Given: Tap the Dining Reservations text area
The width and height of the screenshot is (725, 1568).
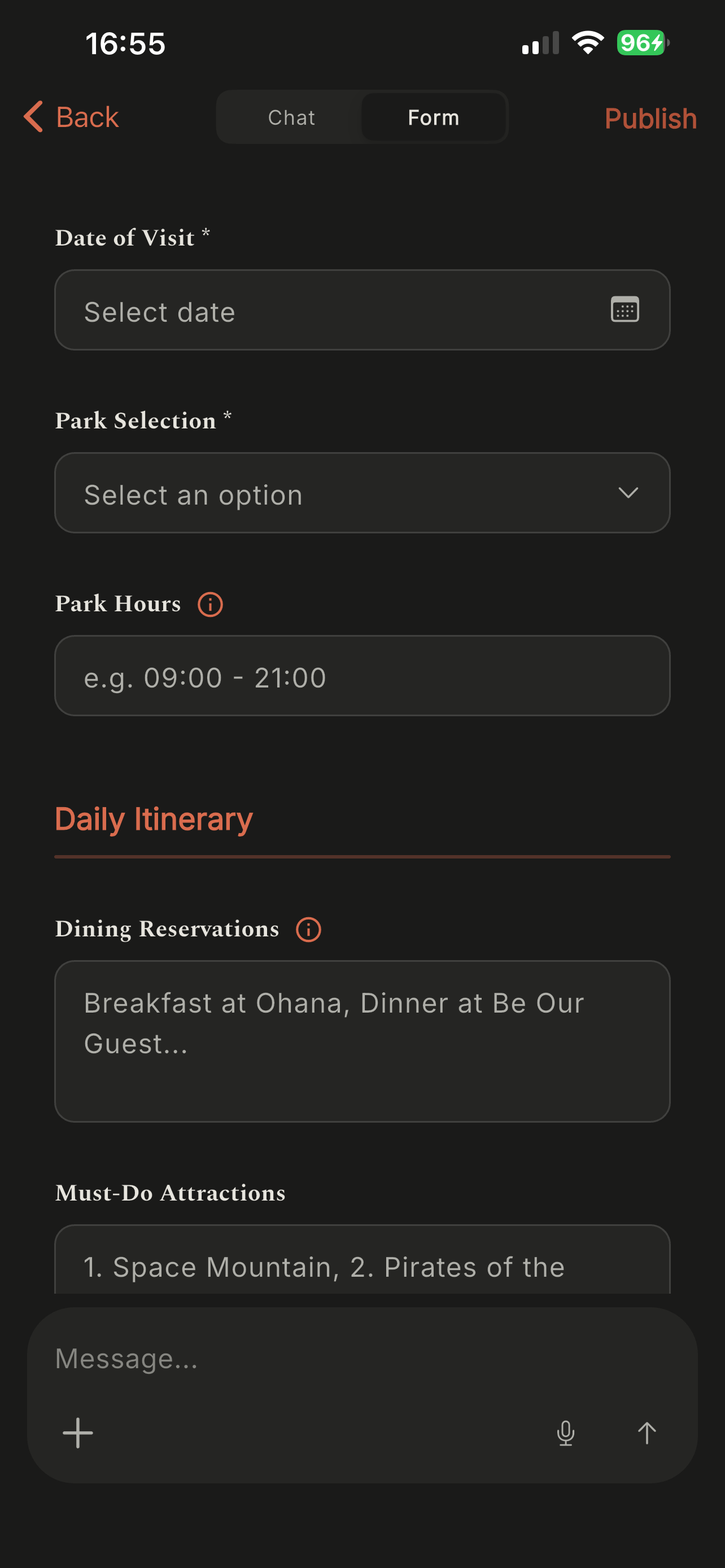Looking at the screenshot, I should pyautogui.click(x=362, y=1041).
